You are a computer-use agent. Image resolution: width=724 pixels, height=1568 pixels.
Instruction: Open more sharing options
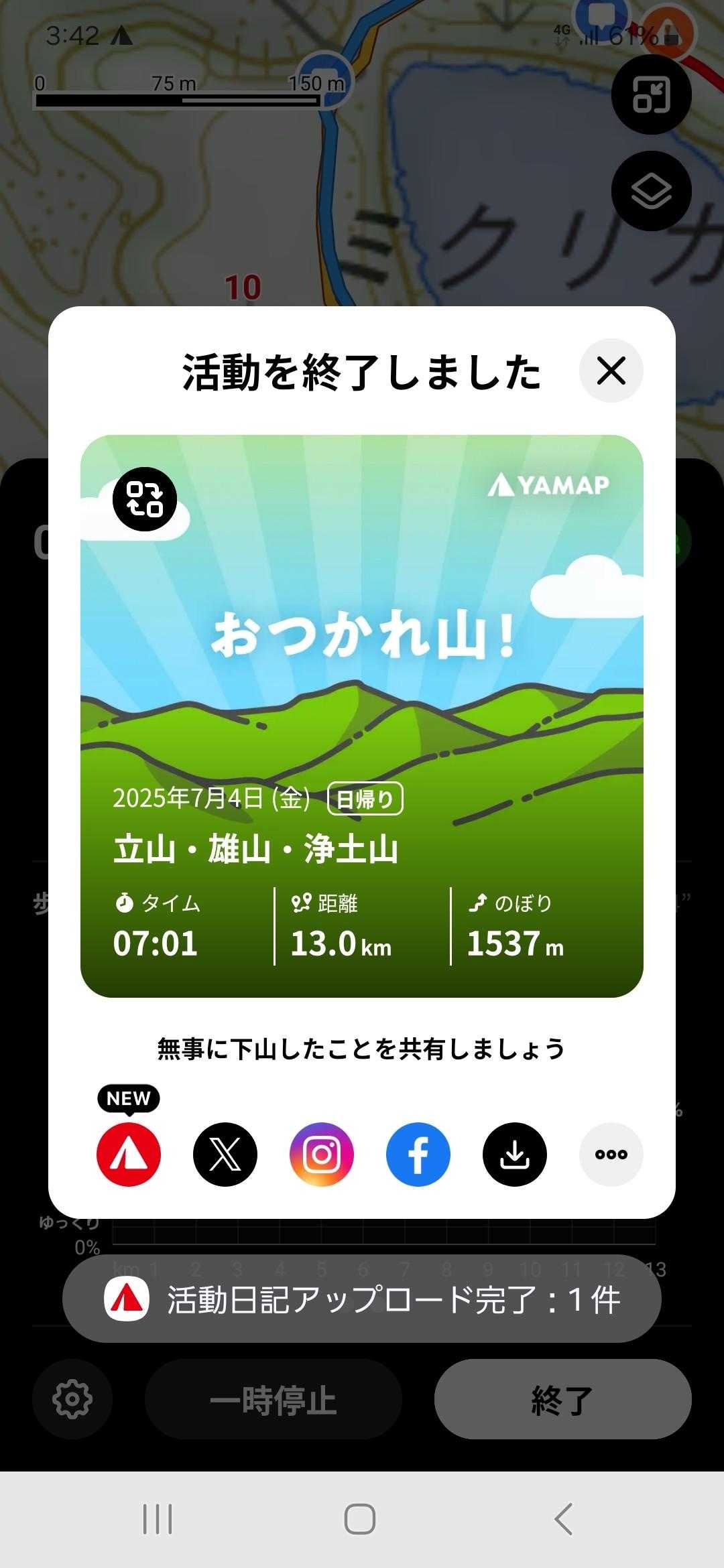611,1154
